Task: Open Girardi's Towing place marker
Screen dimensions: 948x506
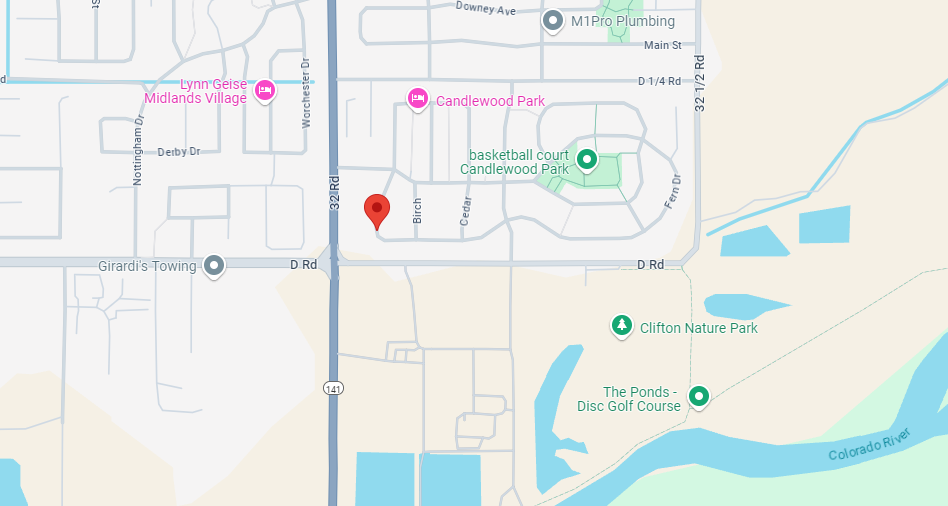Action: [x=214, y=266]
